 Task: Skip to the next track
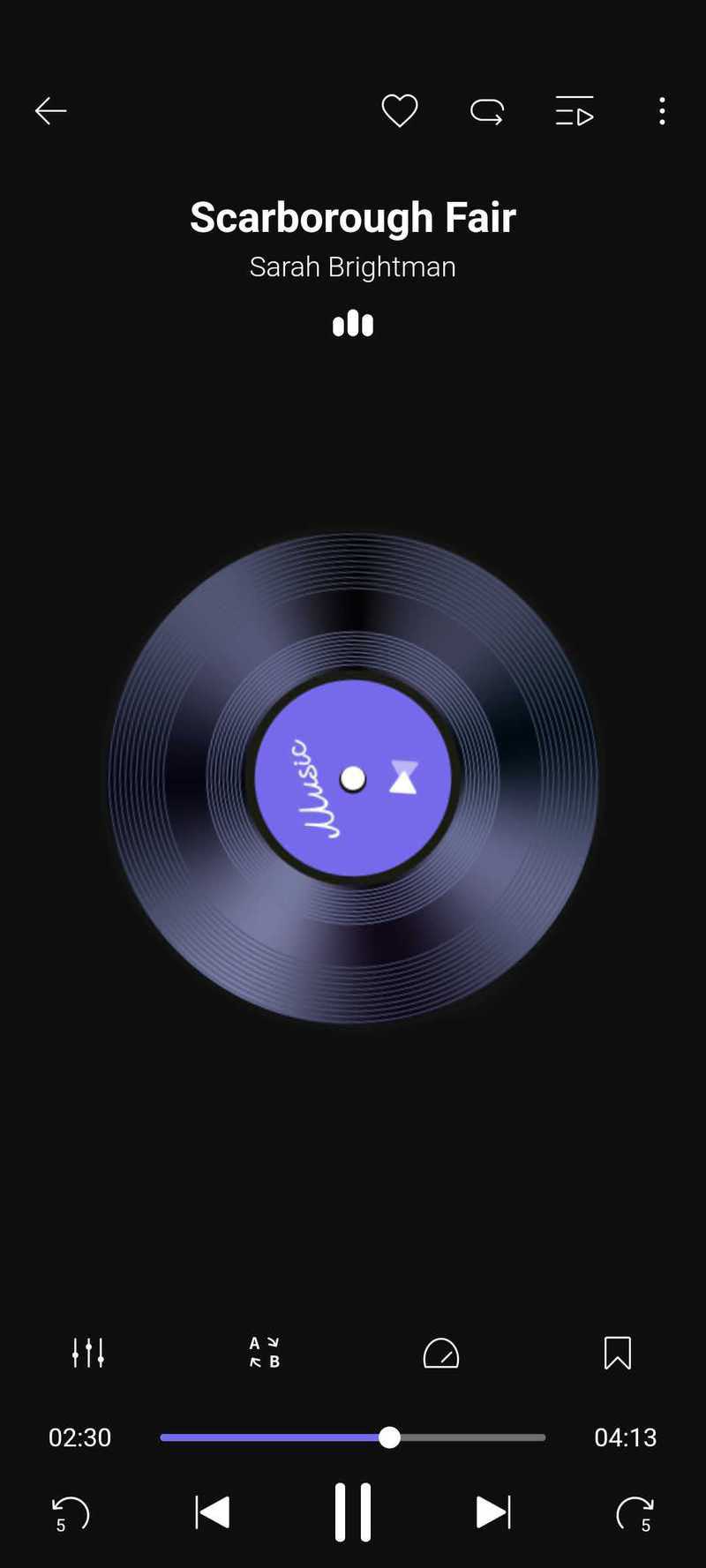[493, 1512]
